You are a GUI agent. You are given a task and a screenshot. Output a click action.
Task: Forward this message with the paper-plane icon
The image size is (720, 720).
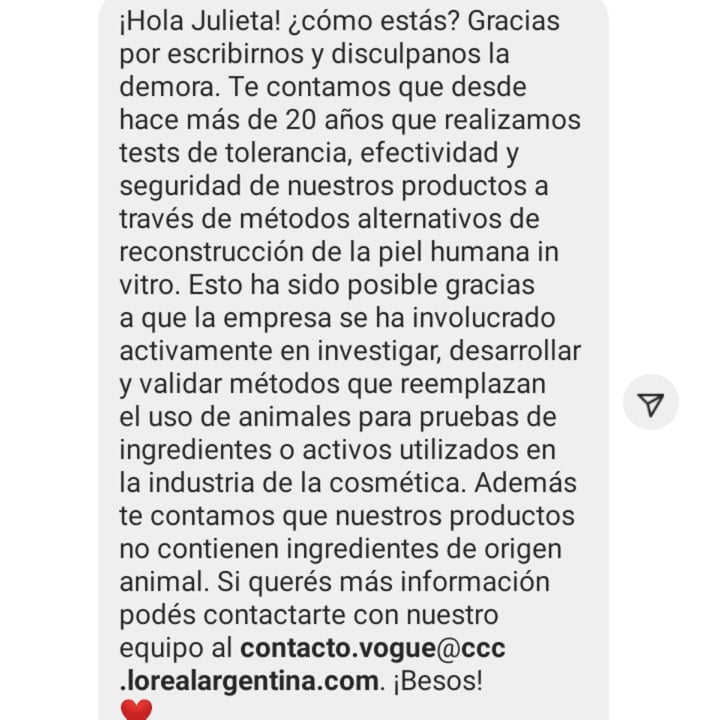tap(651, 404)
